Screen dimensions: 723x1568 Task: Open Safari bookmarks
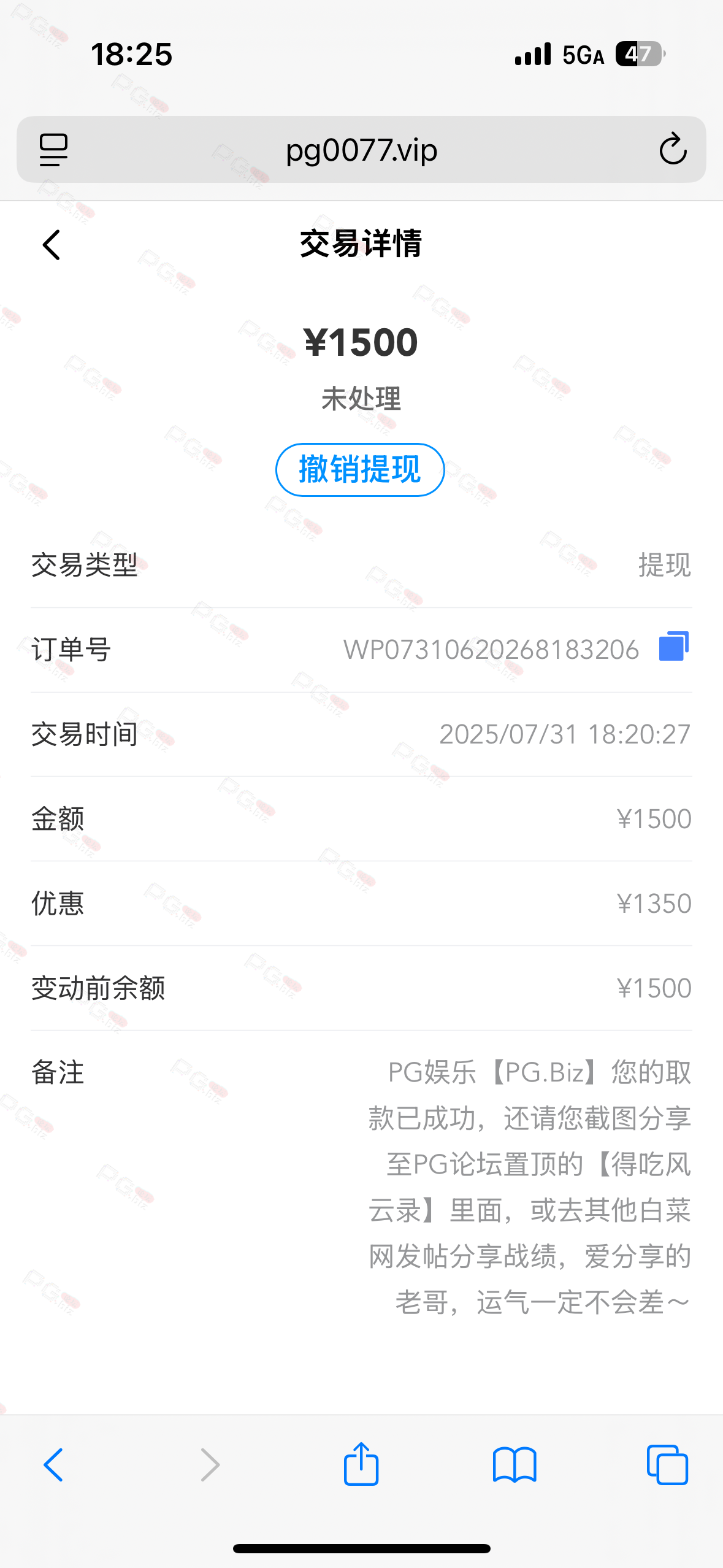click(x=514, y=1465)
